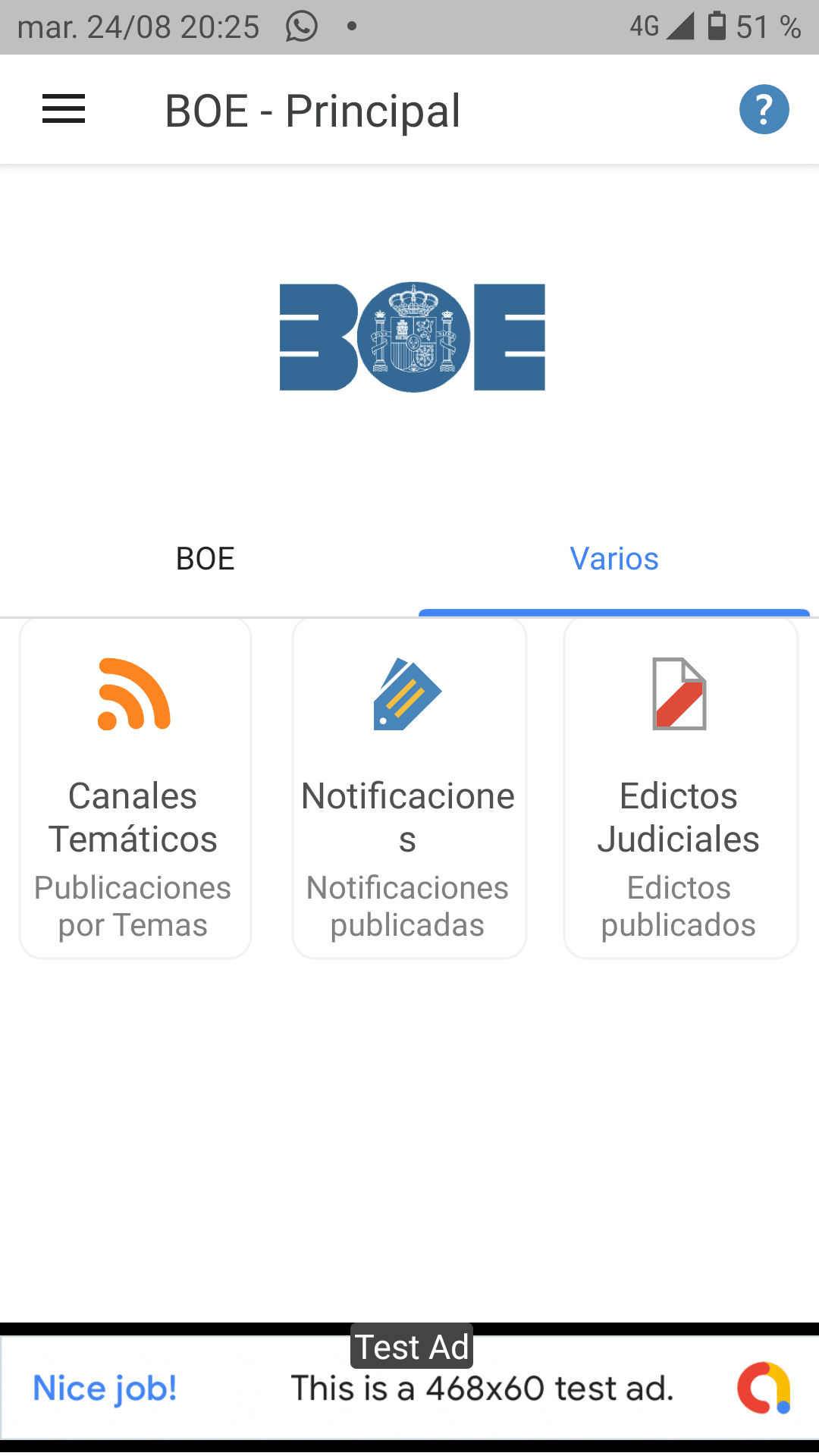Switch to the BOE tab

click(x=205, y=559)
